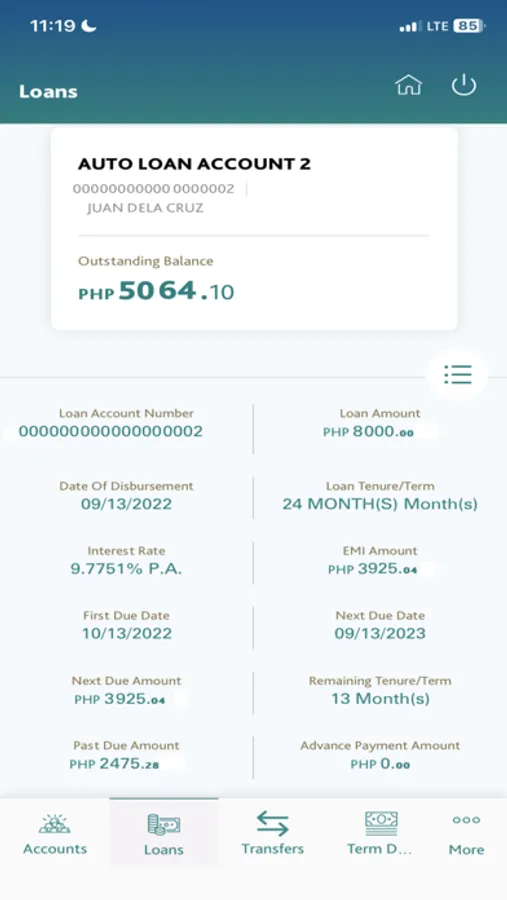The width and height of the screenshot is (507, 900).
Task: Switch to the Transfers tab
Action: (272, 834)
